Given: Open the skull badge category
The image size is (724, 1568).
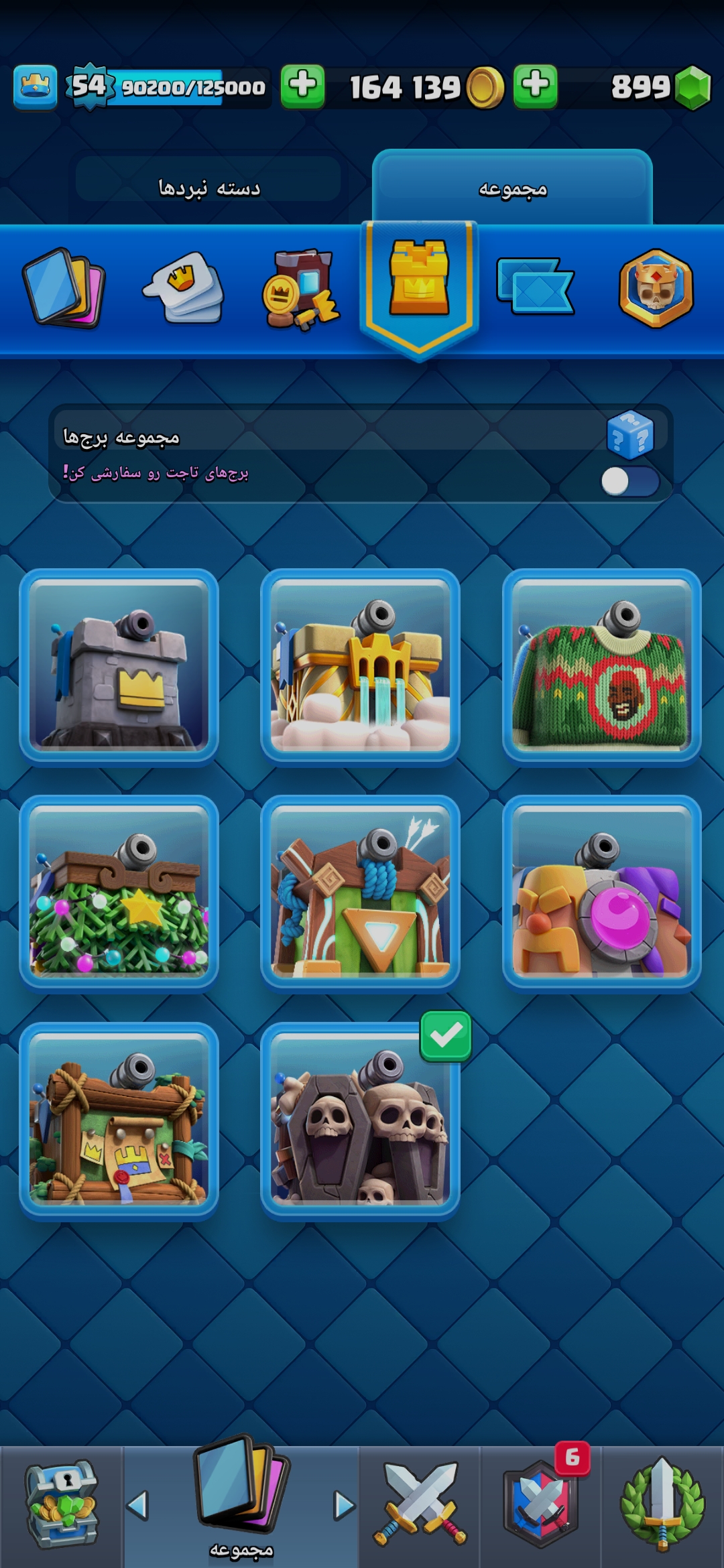Looking at the screenshot, I should point(656,288).
